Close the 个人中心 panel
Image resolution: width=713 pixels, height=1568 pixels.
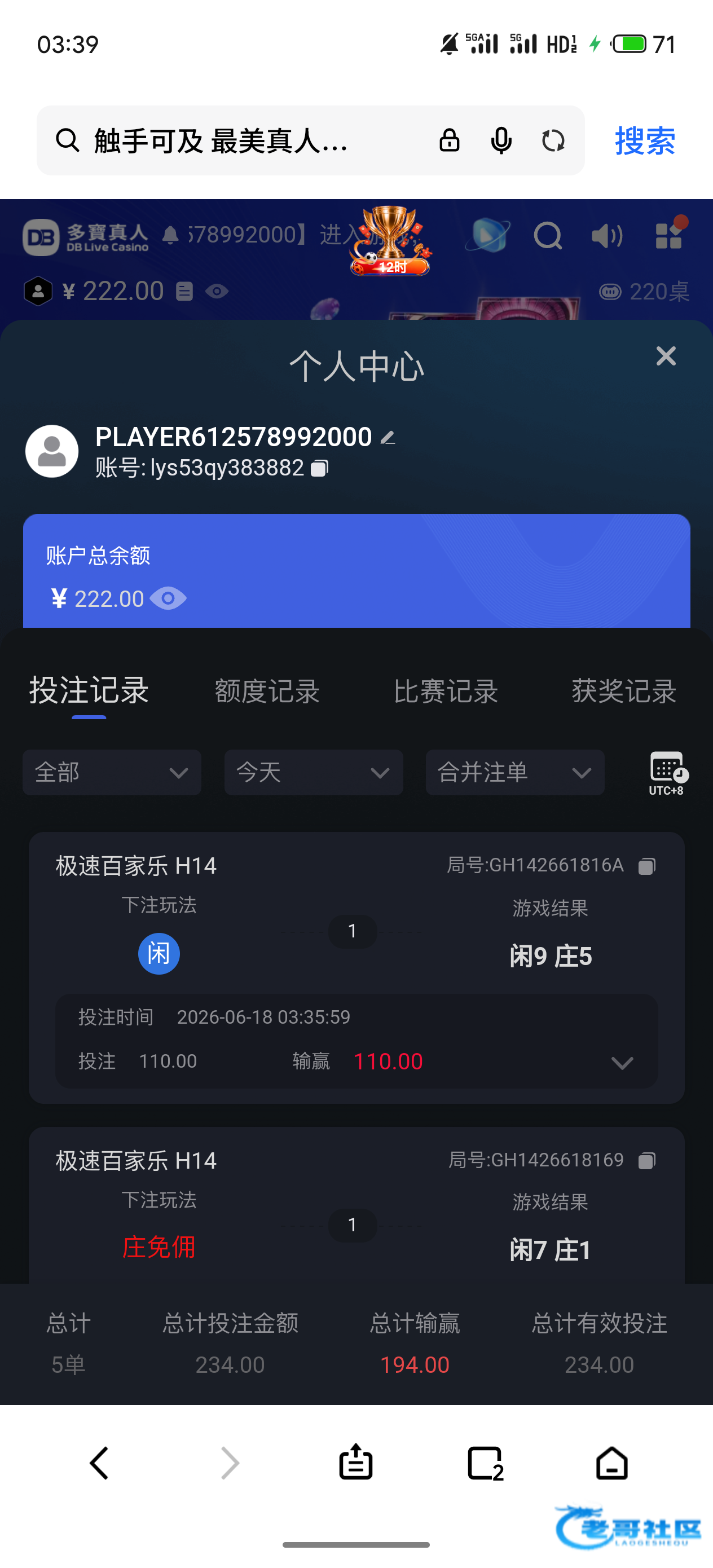tap(666, 356)
